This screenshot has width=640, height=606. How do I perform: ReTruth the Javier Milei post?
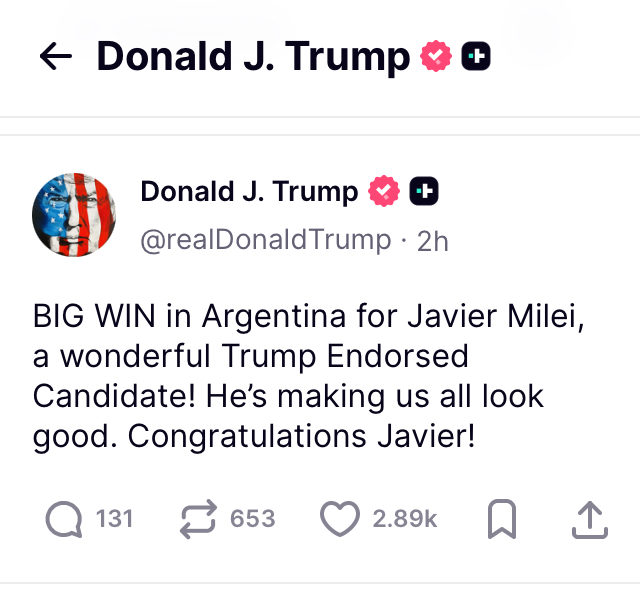197,519
